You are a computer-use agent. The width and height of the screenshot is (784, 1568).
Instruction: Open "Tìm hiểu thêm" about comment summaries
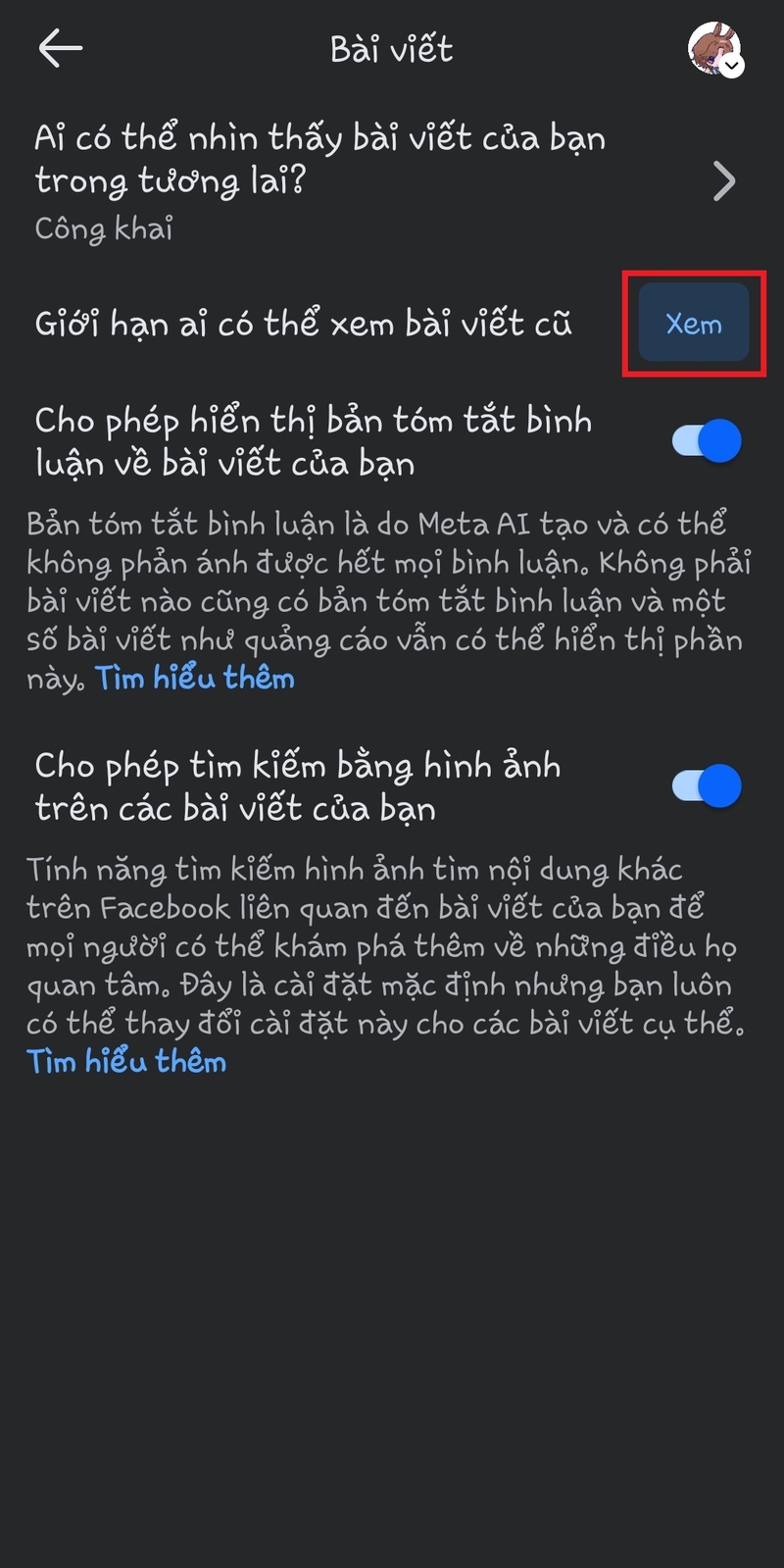coord(193,677)
